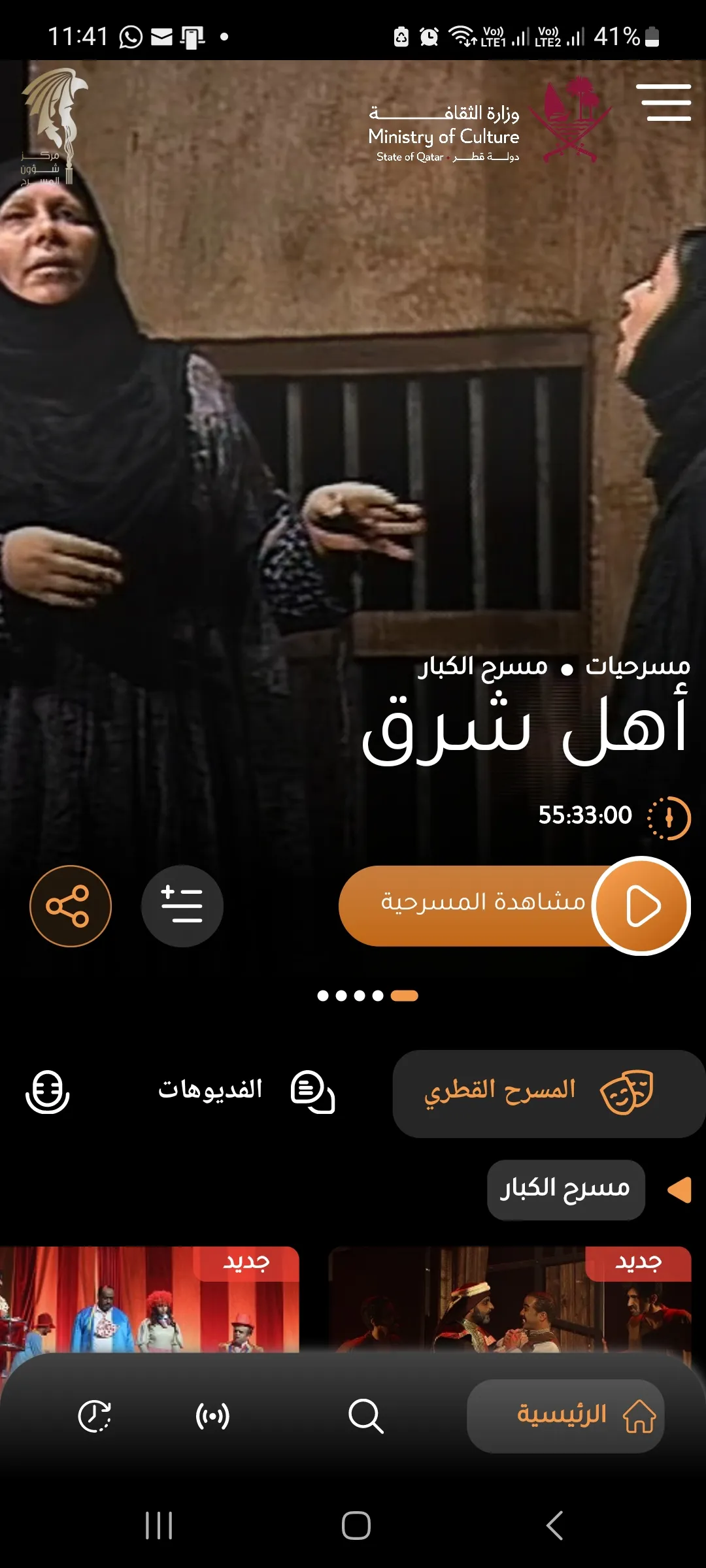
Task: Switch to the الفديوهات tab
Action: [x=245, y=1091]
